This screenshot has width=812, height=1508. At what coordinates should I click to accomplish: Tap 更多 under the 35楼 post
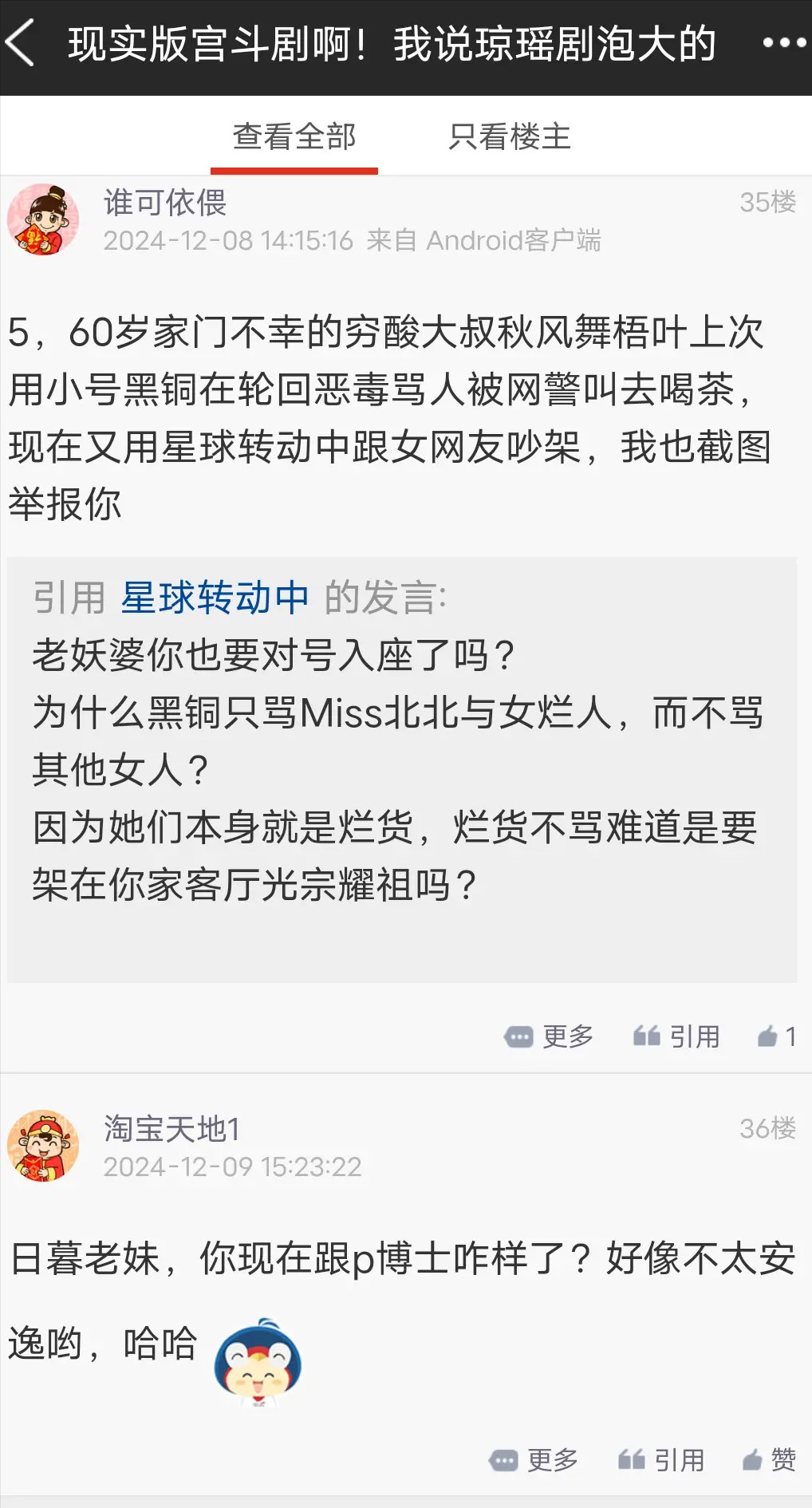coord(550,1036)
